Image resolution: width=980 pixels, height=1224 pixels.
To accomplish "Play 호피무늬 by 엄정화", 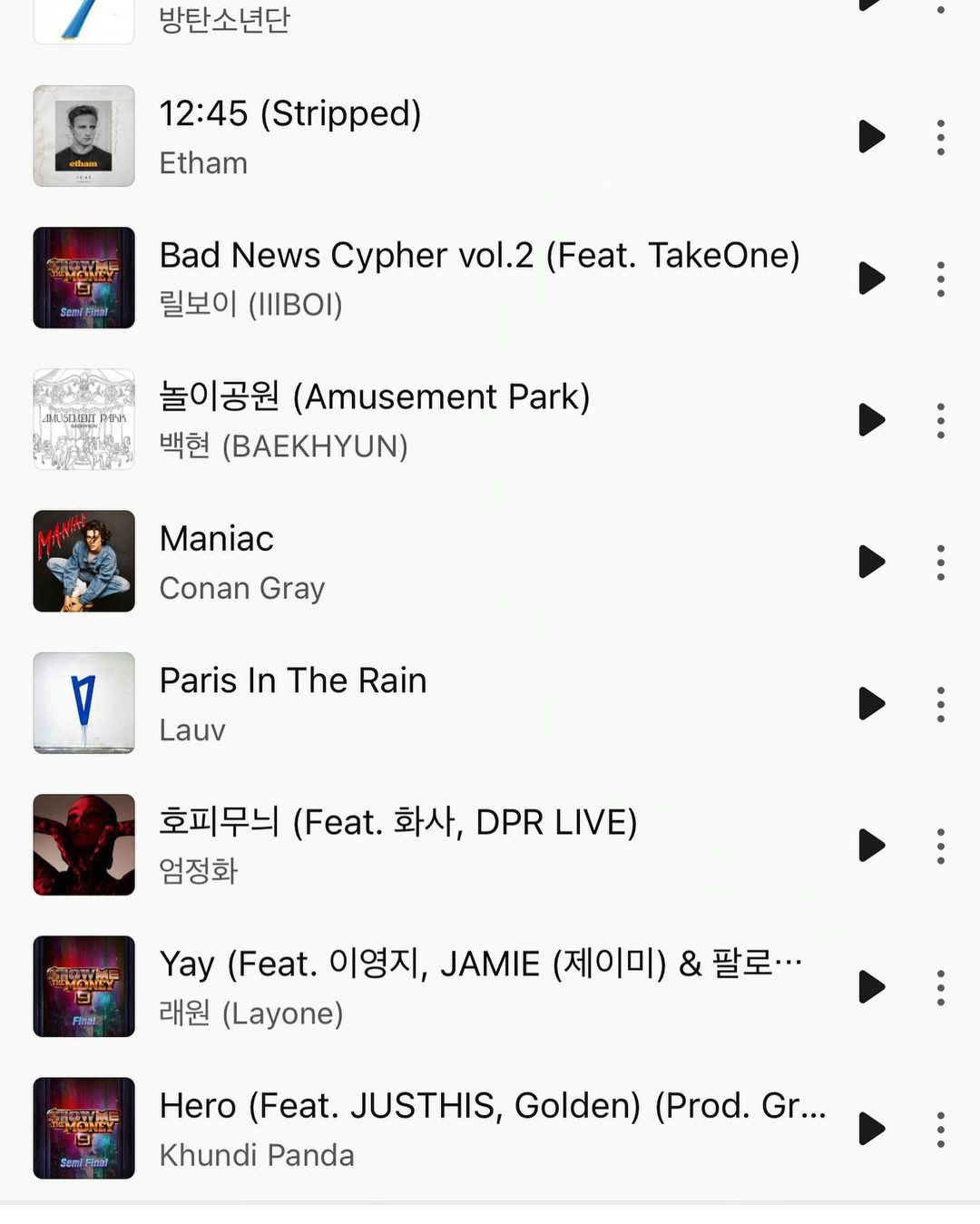I will (871, 845).
